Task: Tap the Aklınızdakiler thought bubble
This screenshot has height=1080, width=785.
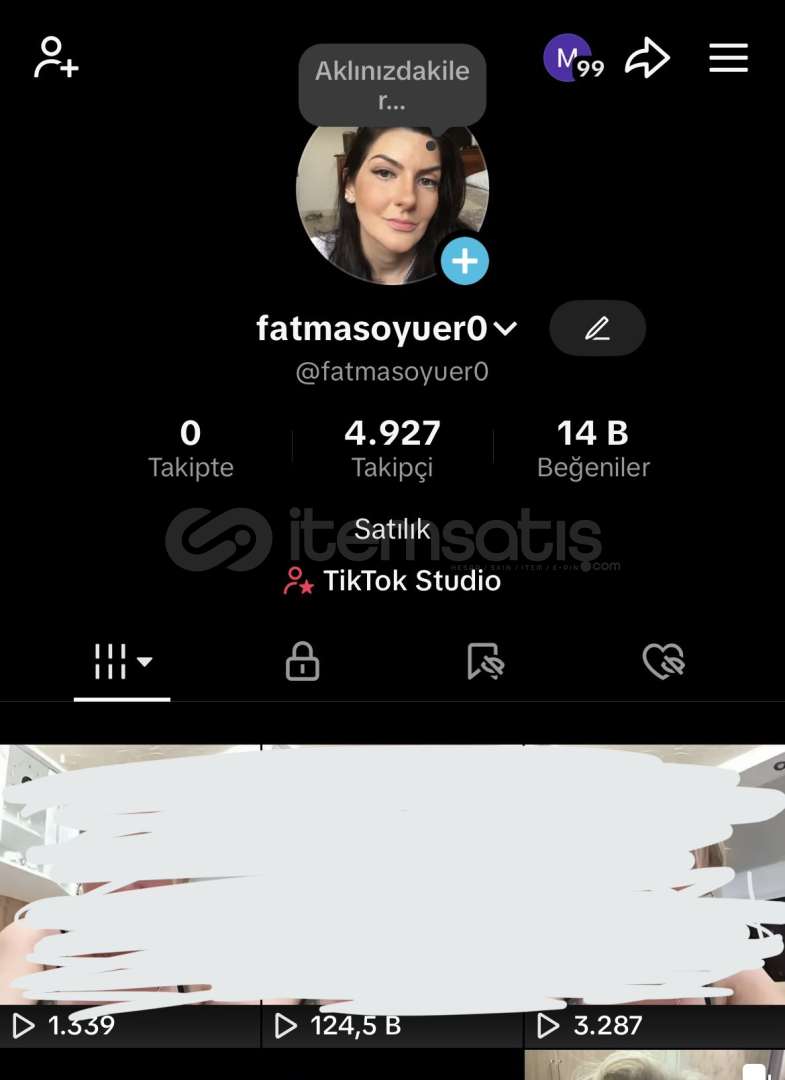Action: [x=392, y=85]
